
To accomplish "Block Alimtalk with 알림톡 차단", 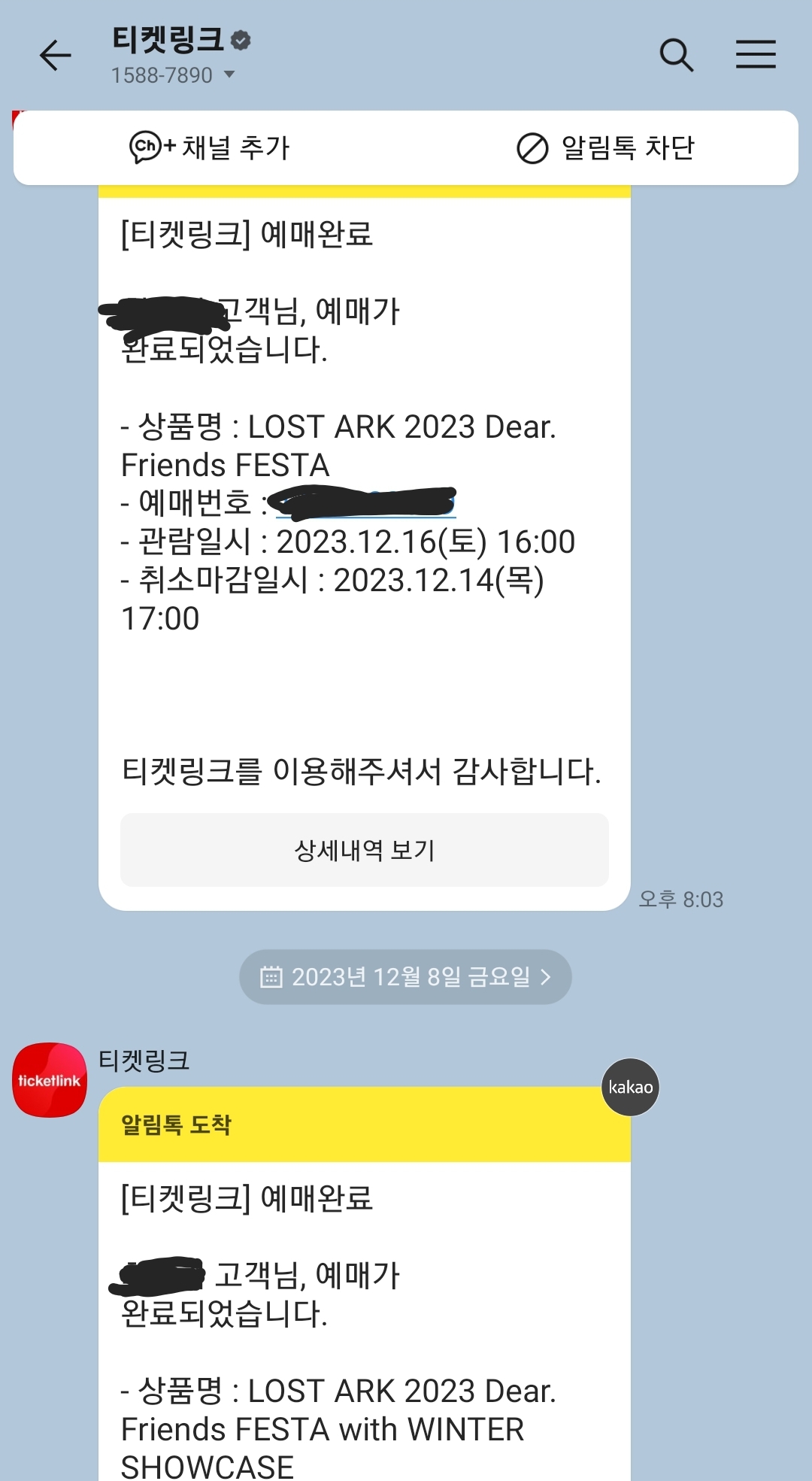I will (606, 147).
